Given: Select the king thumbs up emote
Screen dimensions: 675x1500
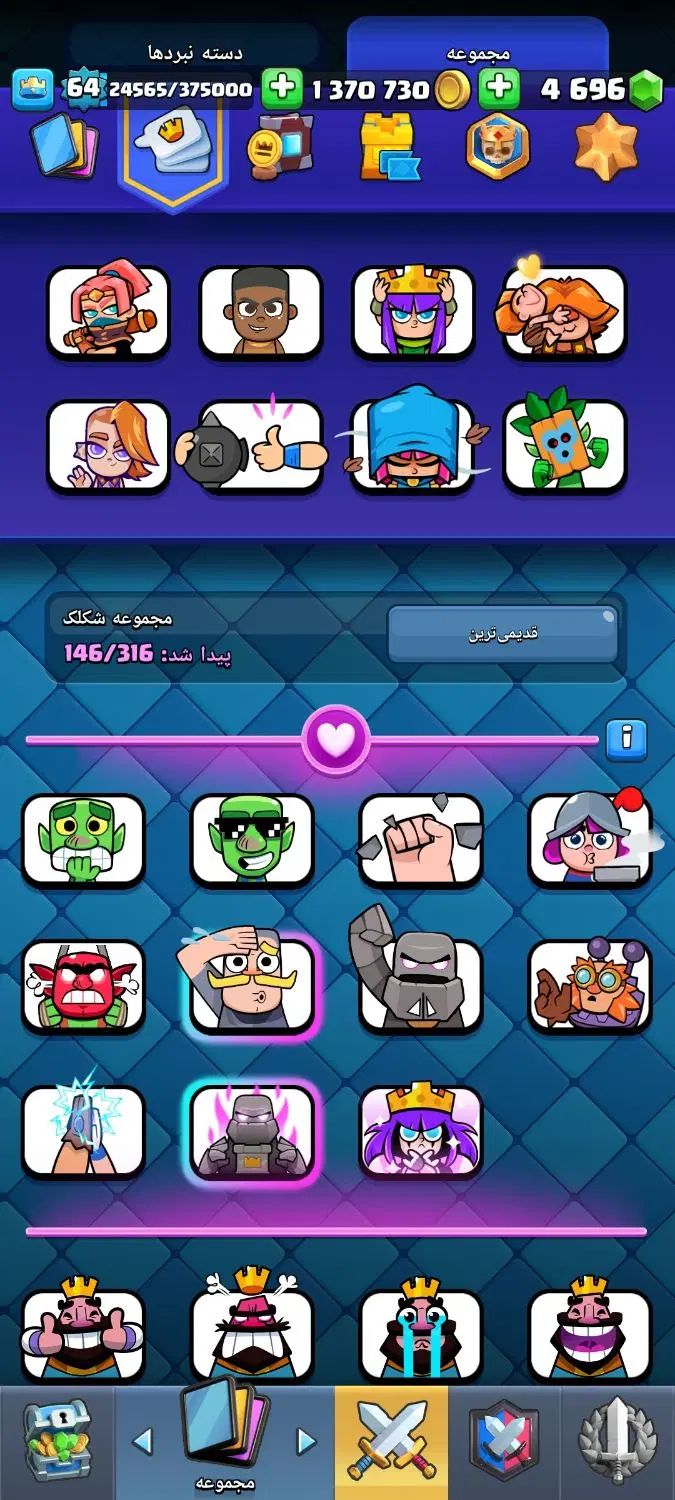Looking at the screenshot, I should (83, 1335).
